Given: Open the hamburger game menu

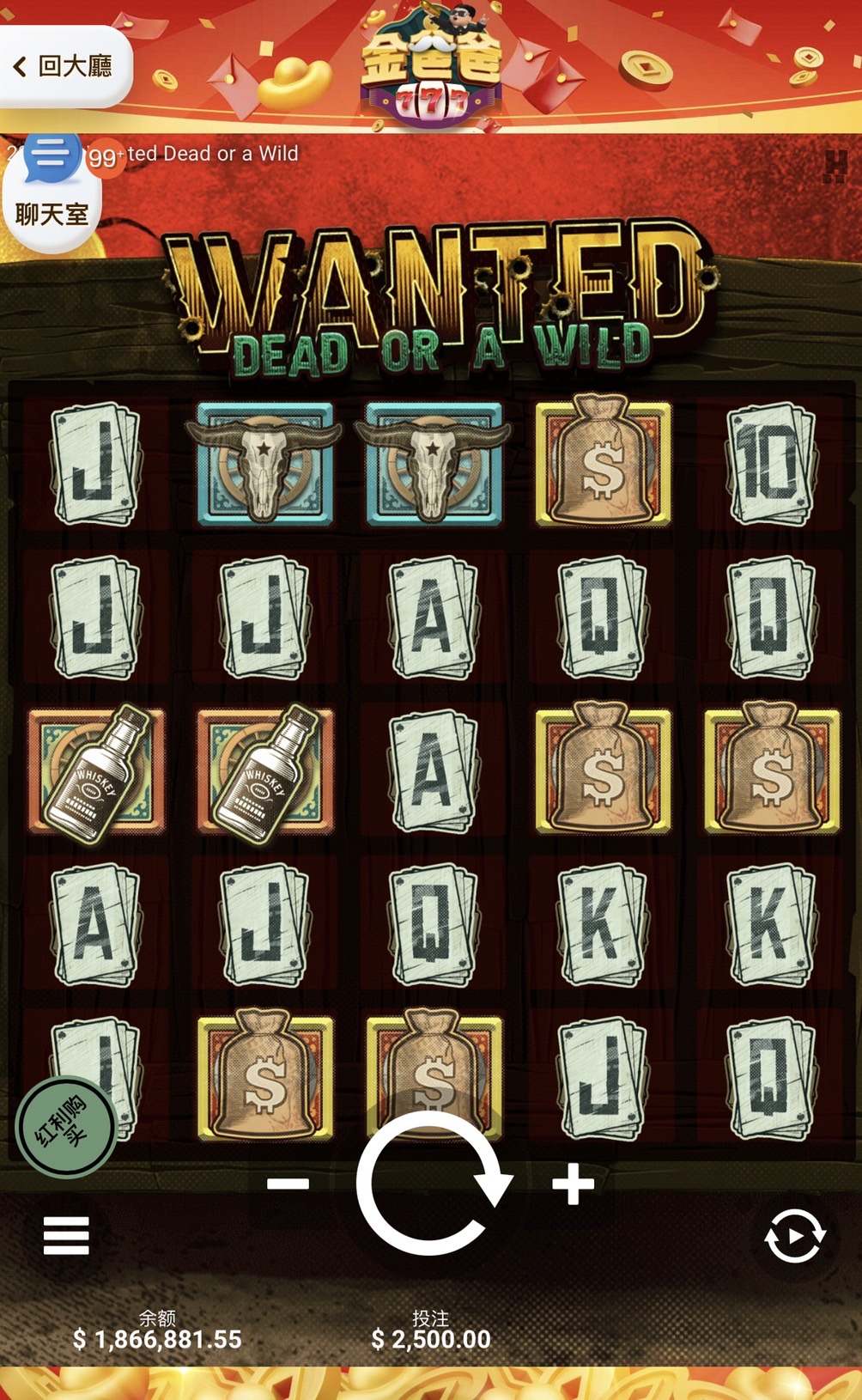Looking at the screenshot, I should pyautogui.click(x=66, y=1235).
